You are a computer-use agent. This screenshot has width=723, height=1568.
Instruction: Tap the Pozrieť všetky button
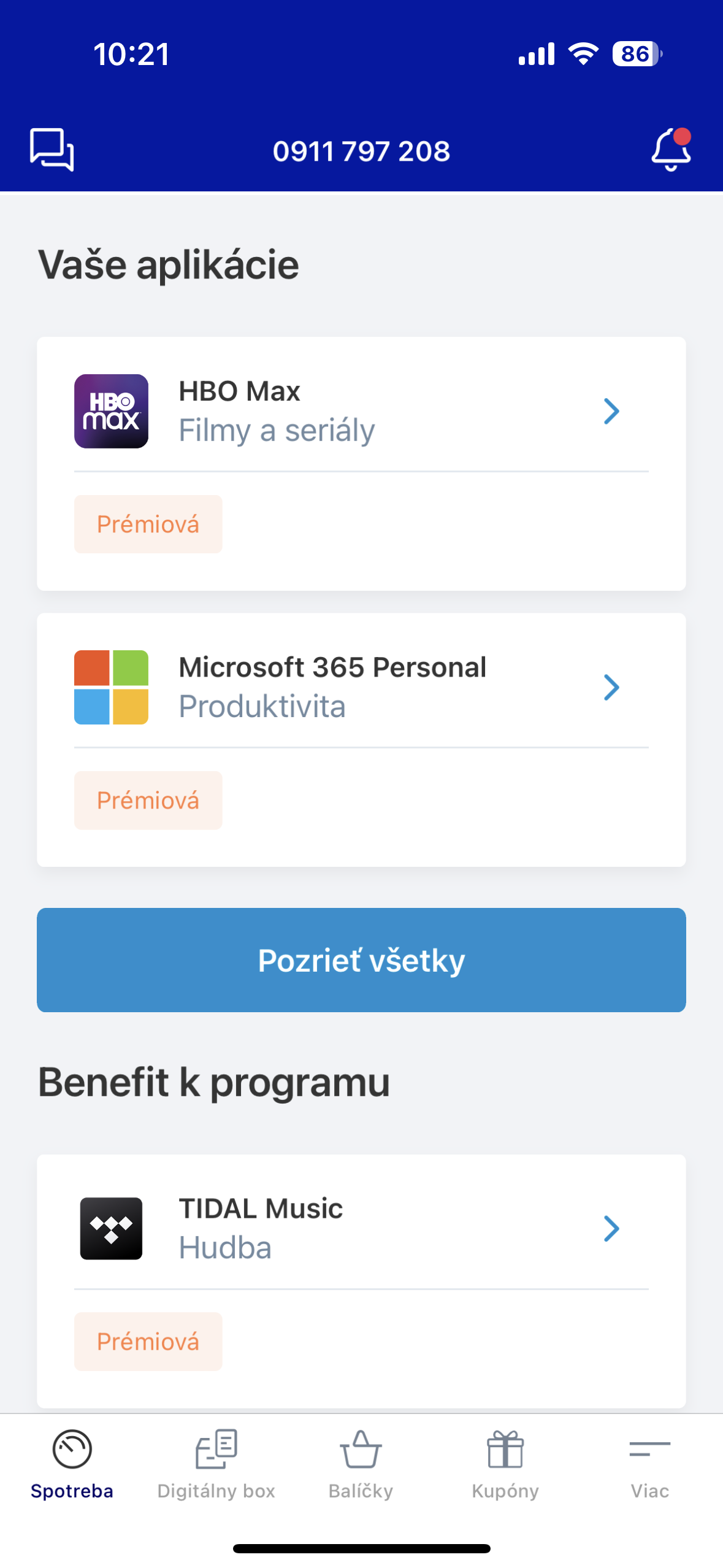pos(361,959)
